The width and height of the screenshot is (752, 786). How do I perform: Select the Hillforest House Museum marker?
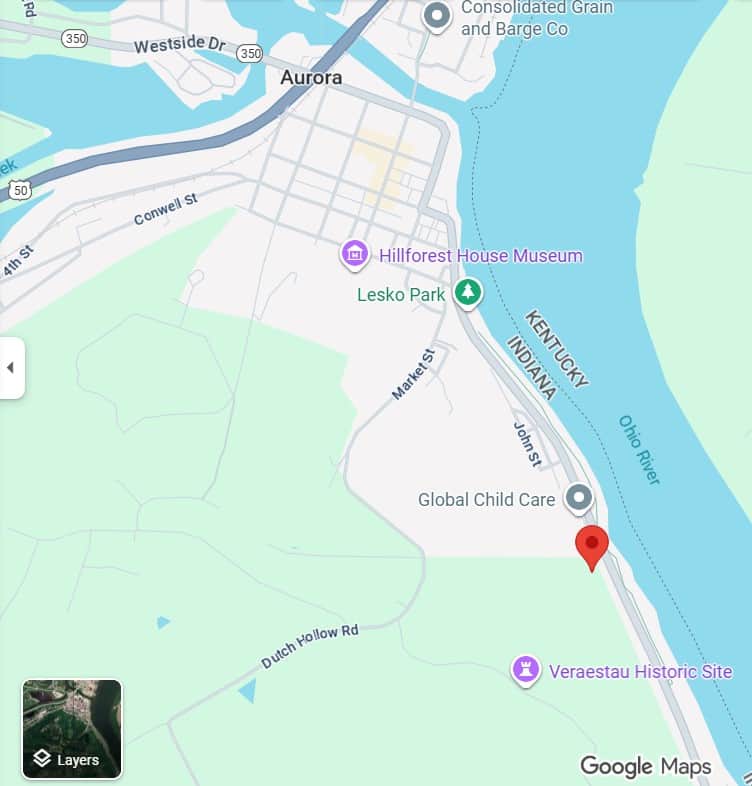click(x=355, y=255)
